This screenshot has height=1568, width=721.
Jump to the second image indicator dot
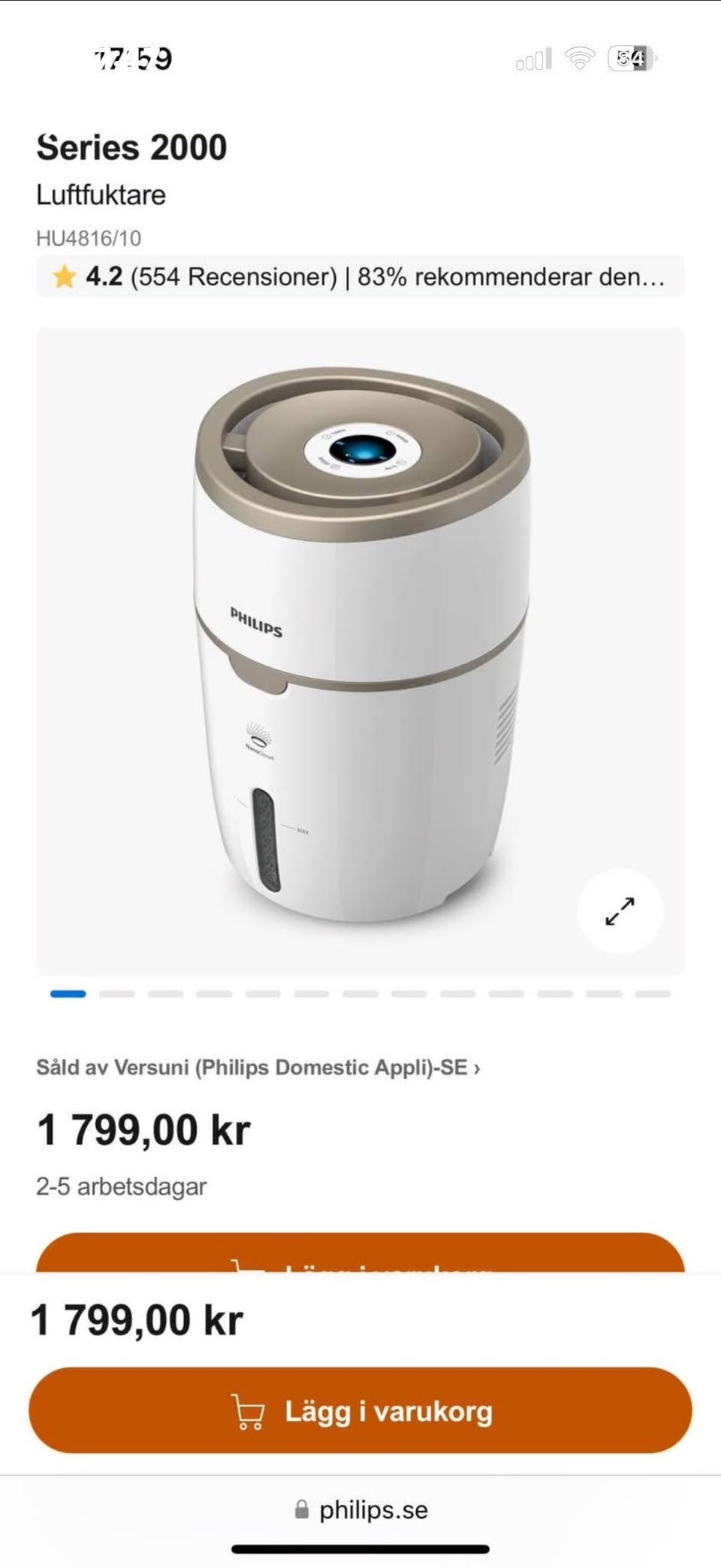coord(116,993)
